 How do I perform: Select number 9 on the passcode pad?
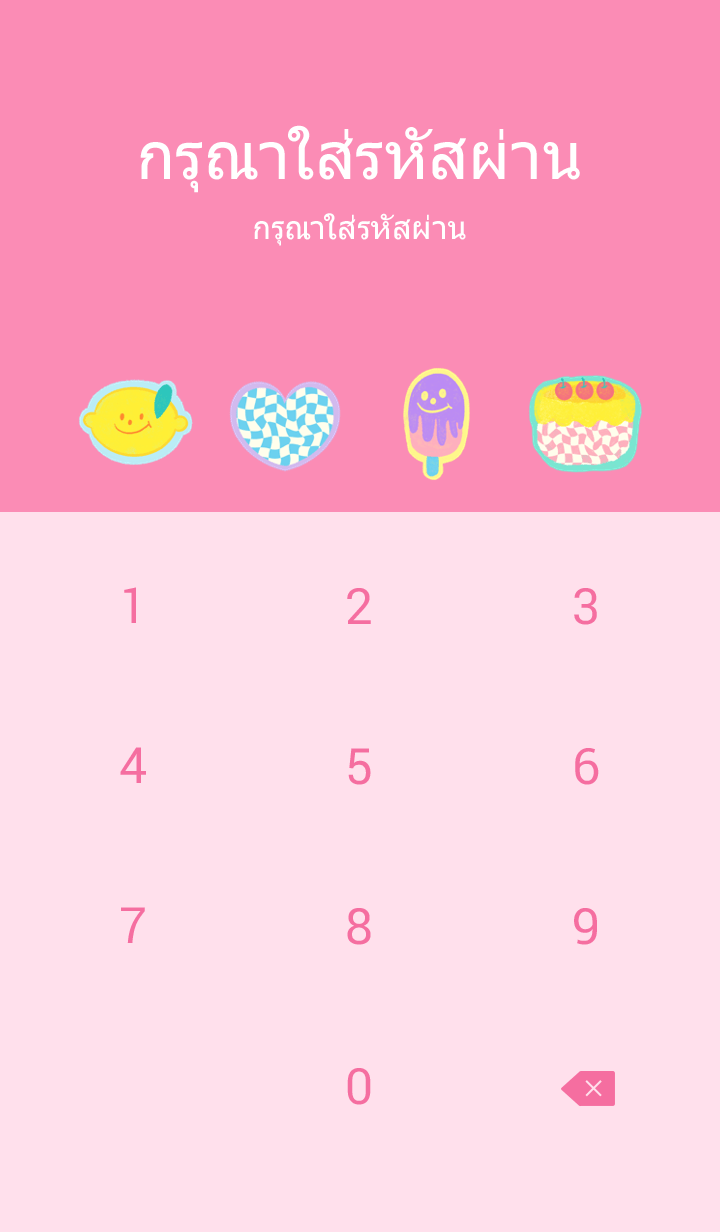point(585,927)
